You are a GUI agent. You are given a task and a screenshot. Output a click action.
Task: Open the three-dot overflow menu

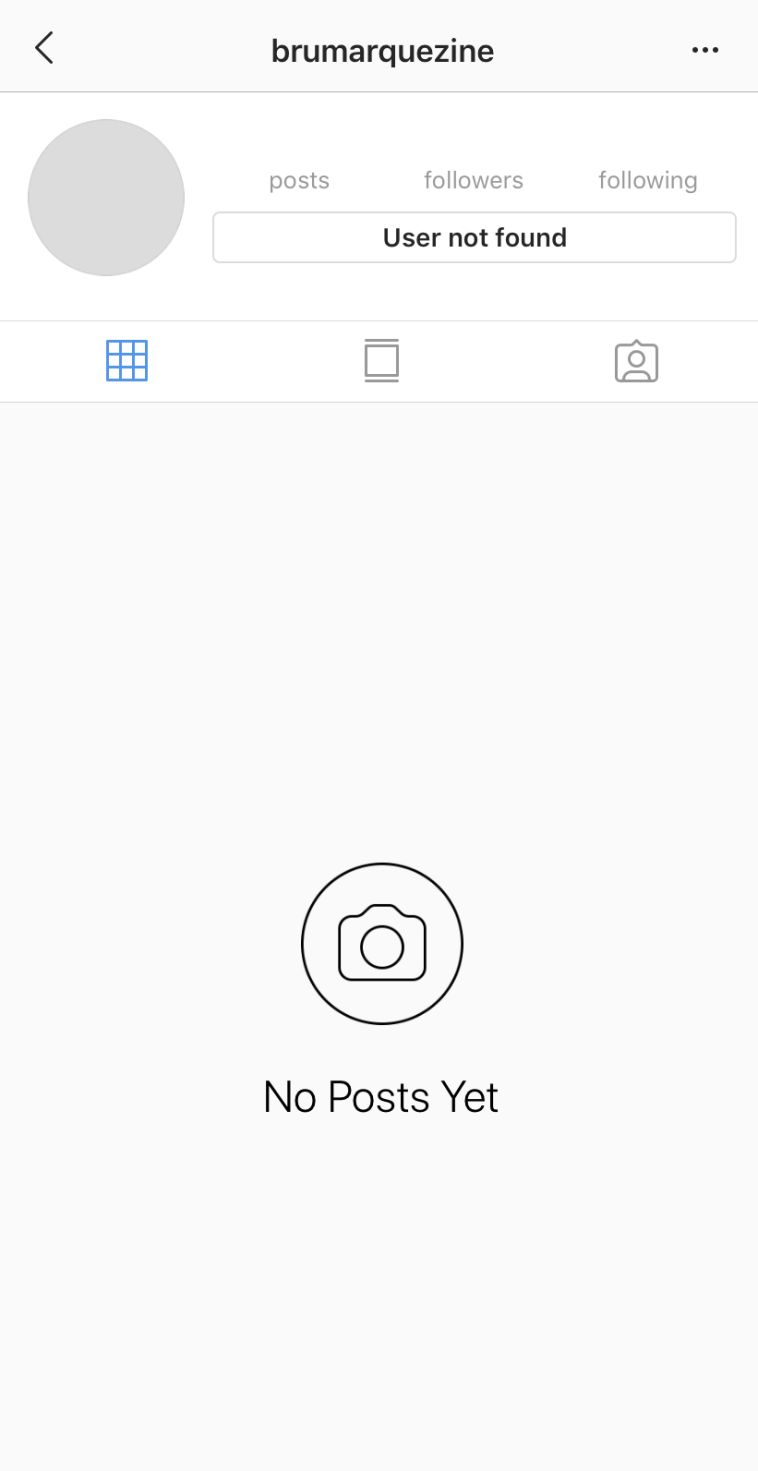pyautogui.click(x=705, y=50)
